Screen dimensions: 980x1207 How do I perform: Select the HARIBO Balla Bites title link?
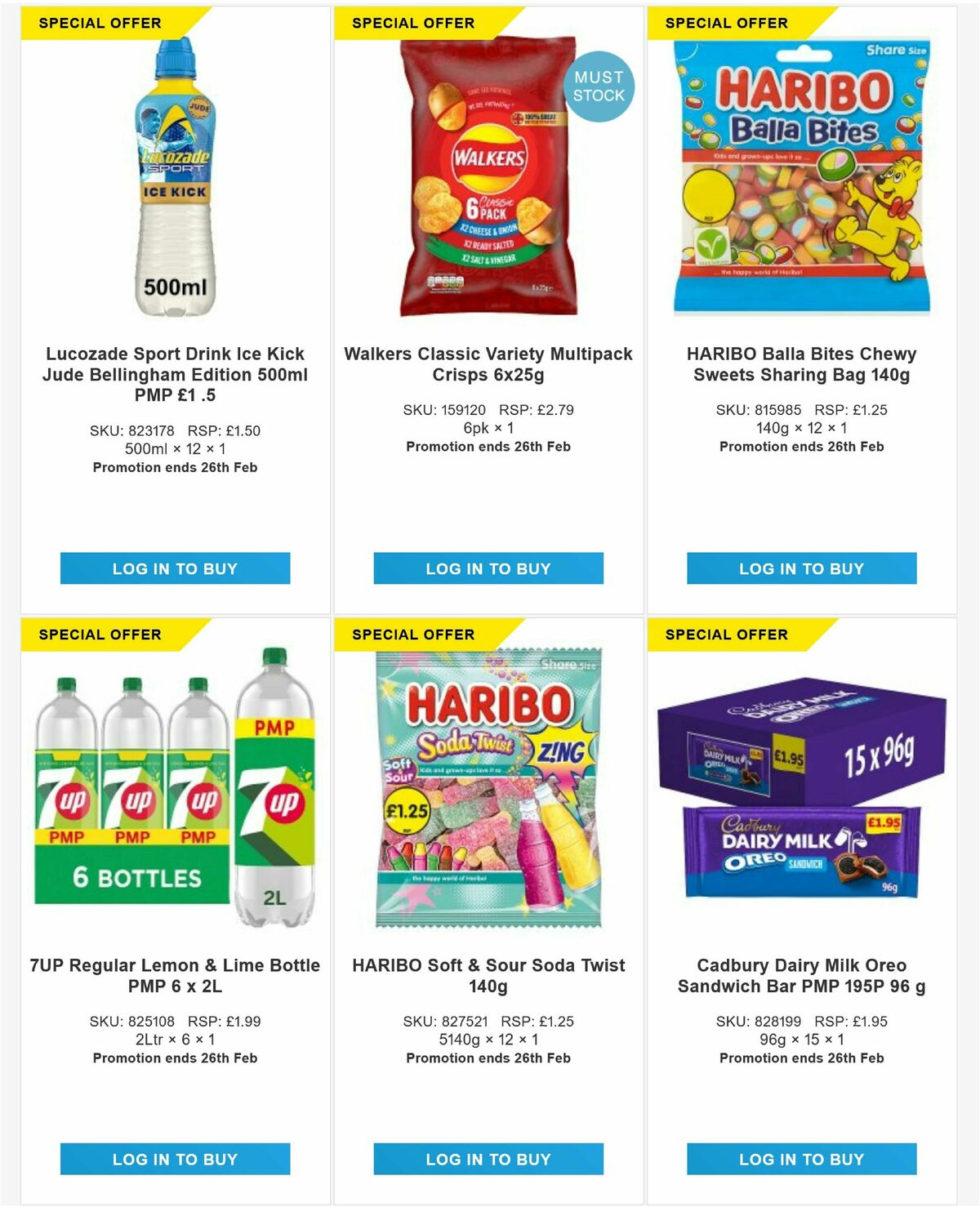(x=802, y=365)
